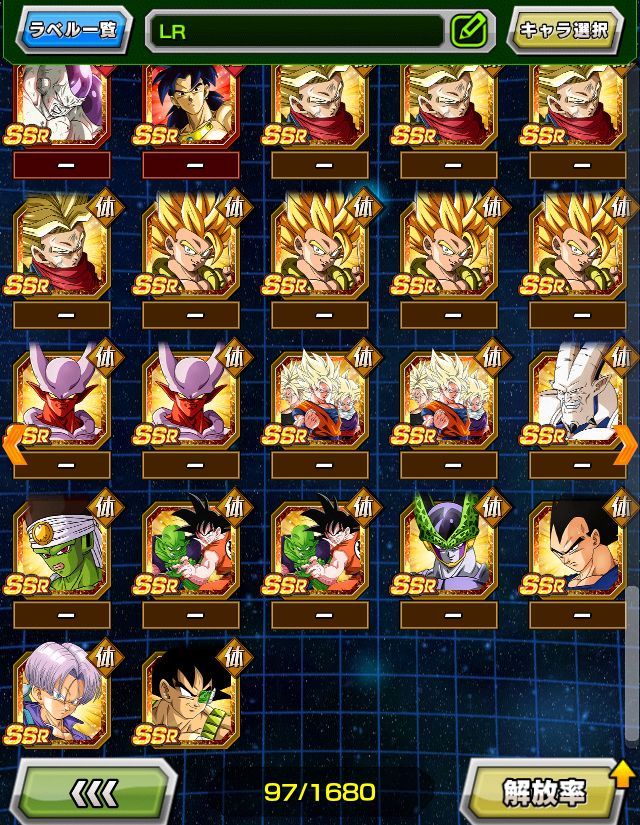Go back with the green arrows button
This screenshot has width=640, height=825.
tap(95, 792)
